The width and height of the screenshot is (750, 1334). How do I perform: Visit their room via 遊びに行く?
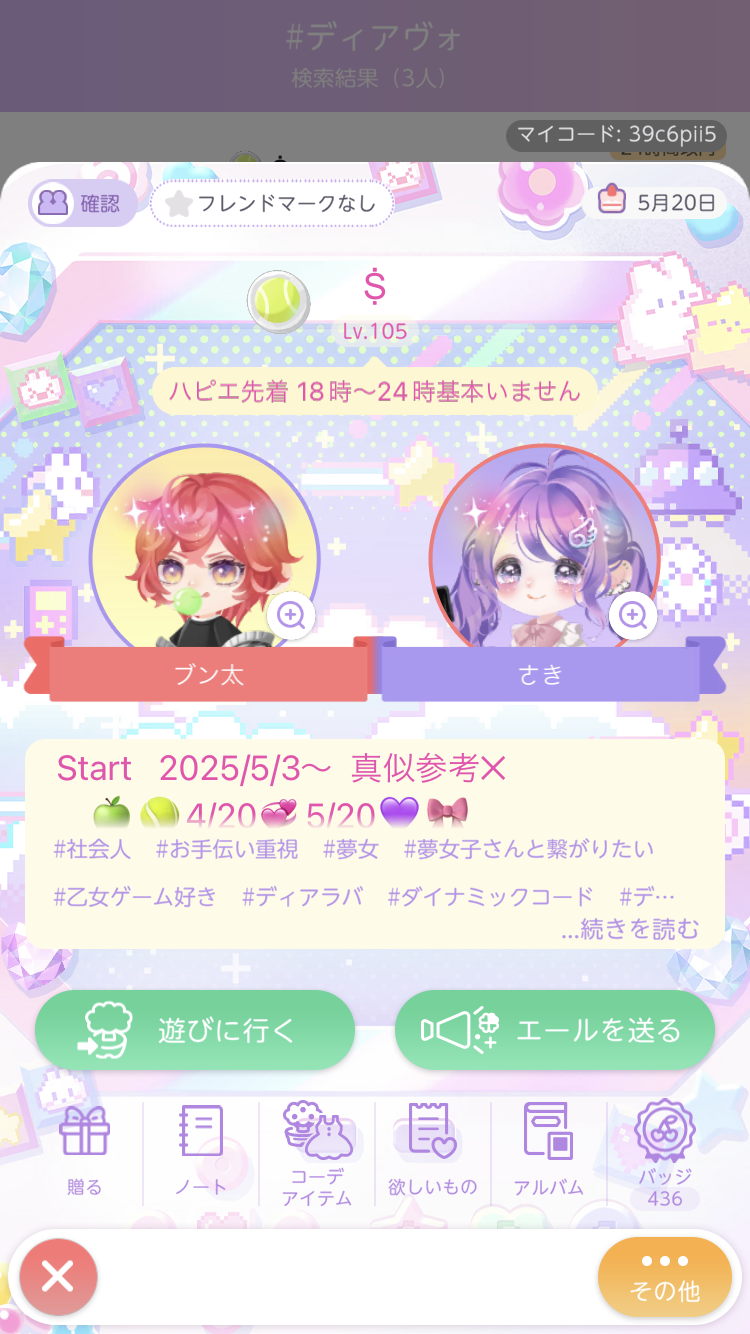195,1030
